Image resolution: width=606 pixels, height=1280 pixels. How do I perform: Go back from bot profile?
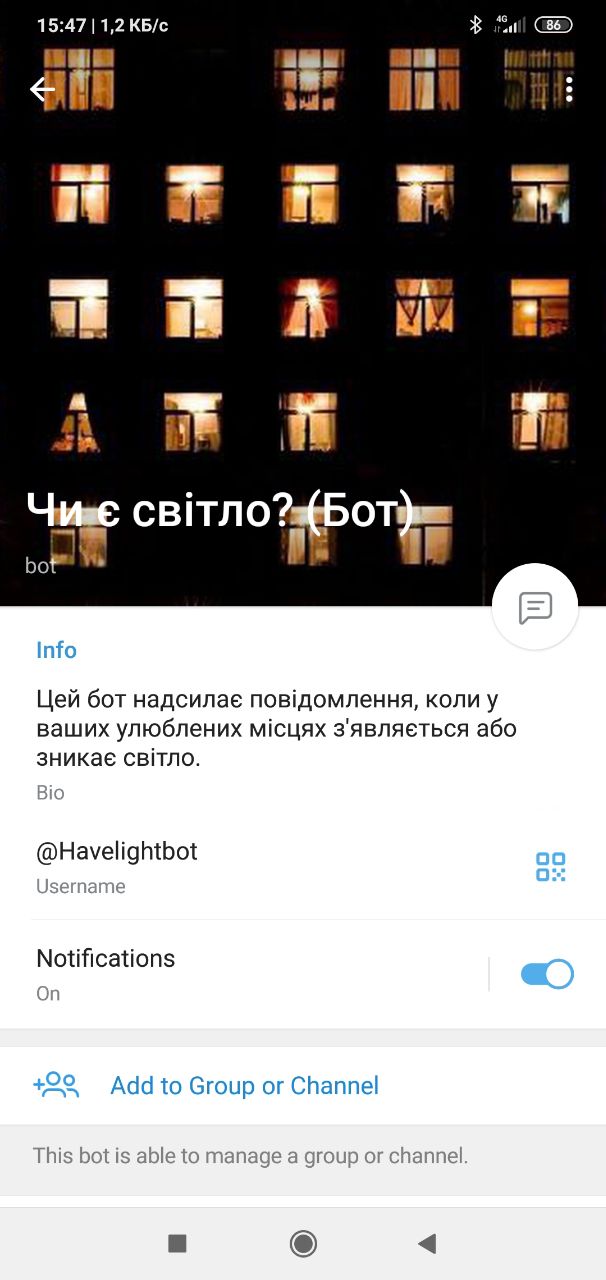[x=42, y=90]
